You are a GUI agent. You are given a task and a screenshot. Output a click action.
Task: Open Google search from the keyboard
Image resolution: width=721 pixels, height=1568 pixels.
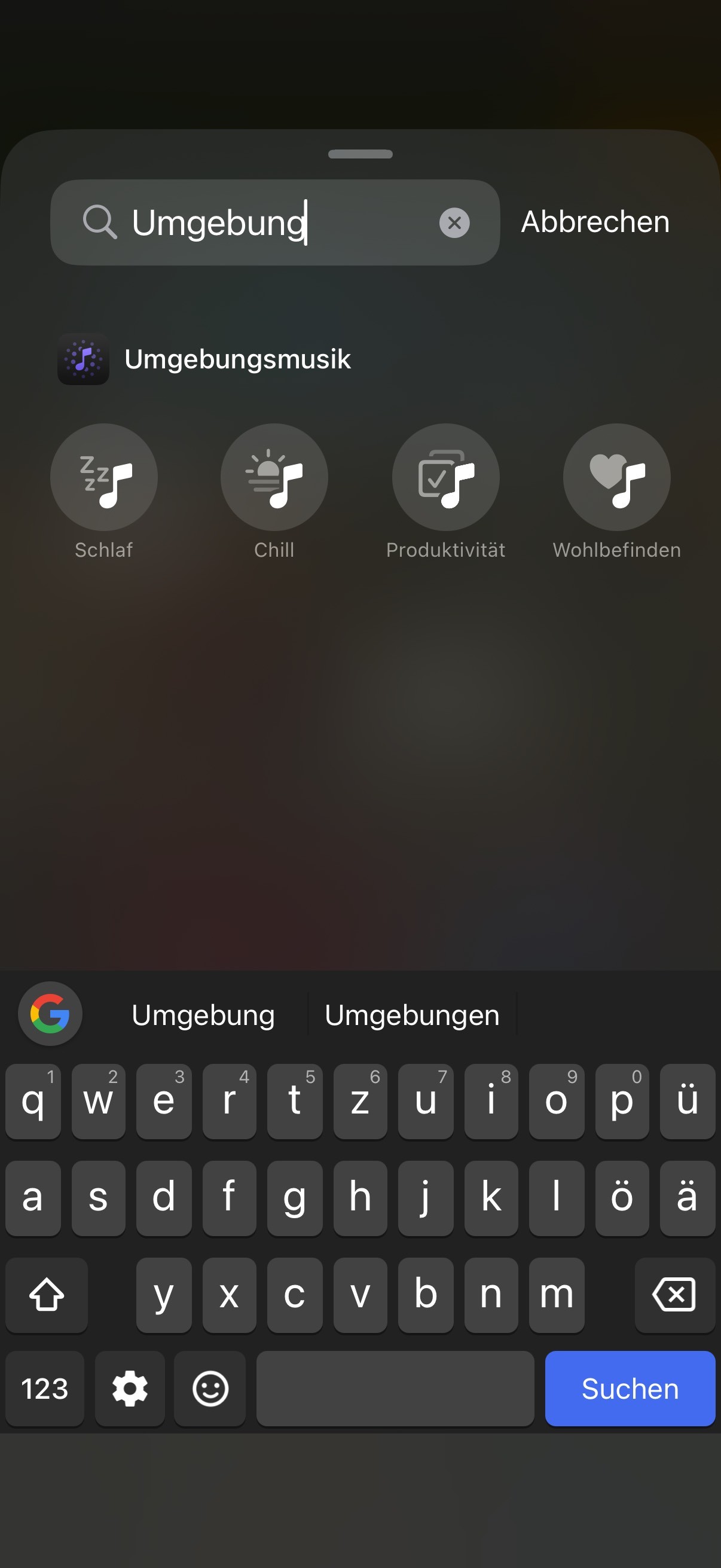[x=50, y=1014]
